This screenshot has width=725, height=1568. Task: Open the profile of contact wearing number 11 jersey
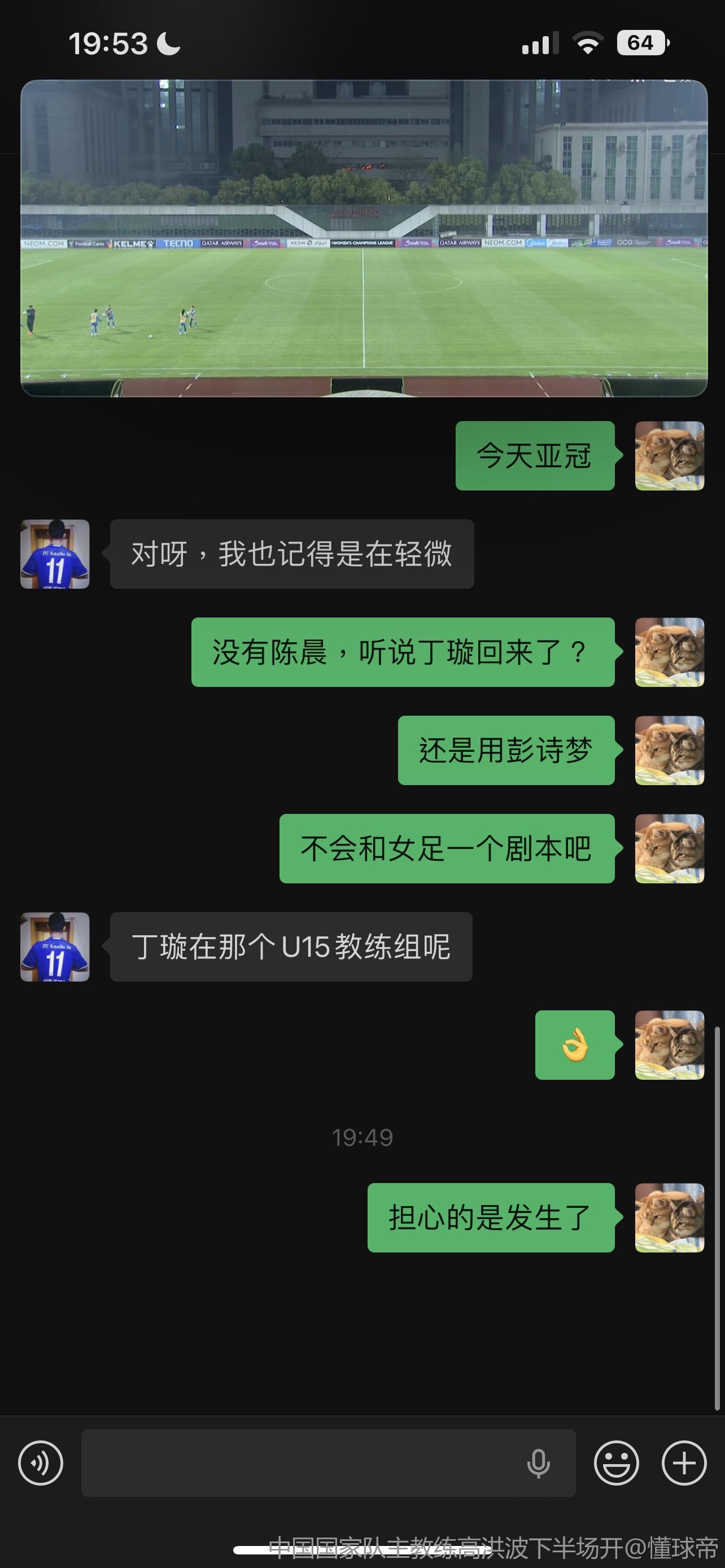(55, 554)
